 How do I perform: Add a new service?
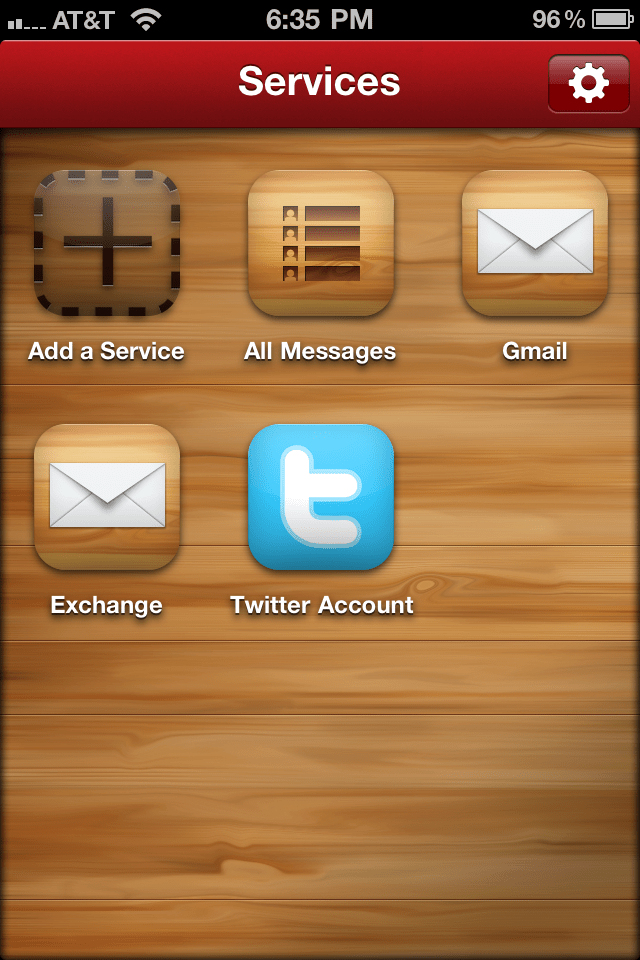107,243
